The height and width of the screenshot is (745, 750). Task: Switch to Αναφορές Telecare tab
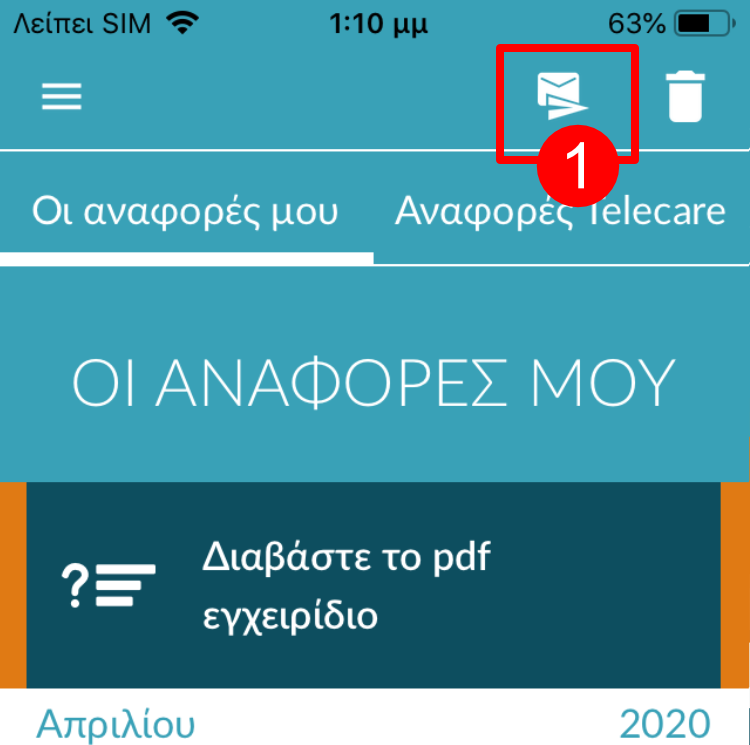click(x=561, y=212)
